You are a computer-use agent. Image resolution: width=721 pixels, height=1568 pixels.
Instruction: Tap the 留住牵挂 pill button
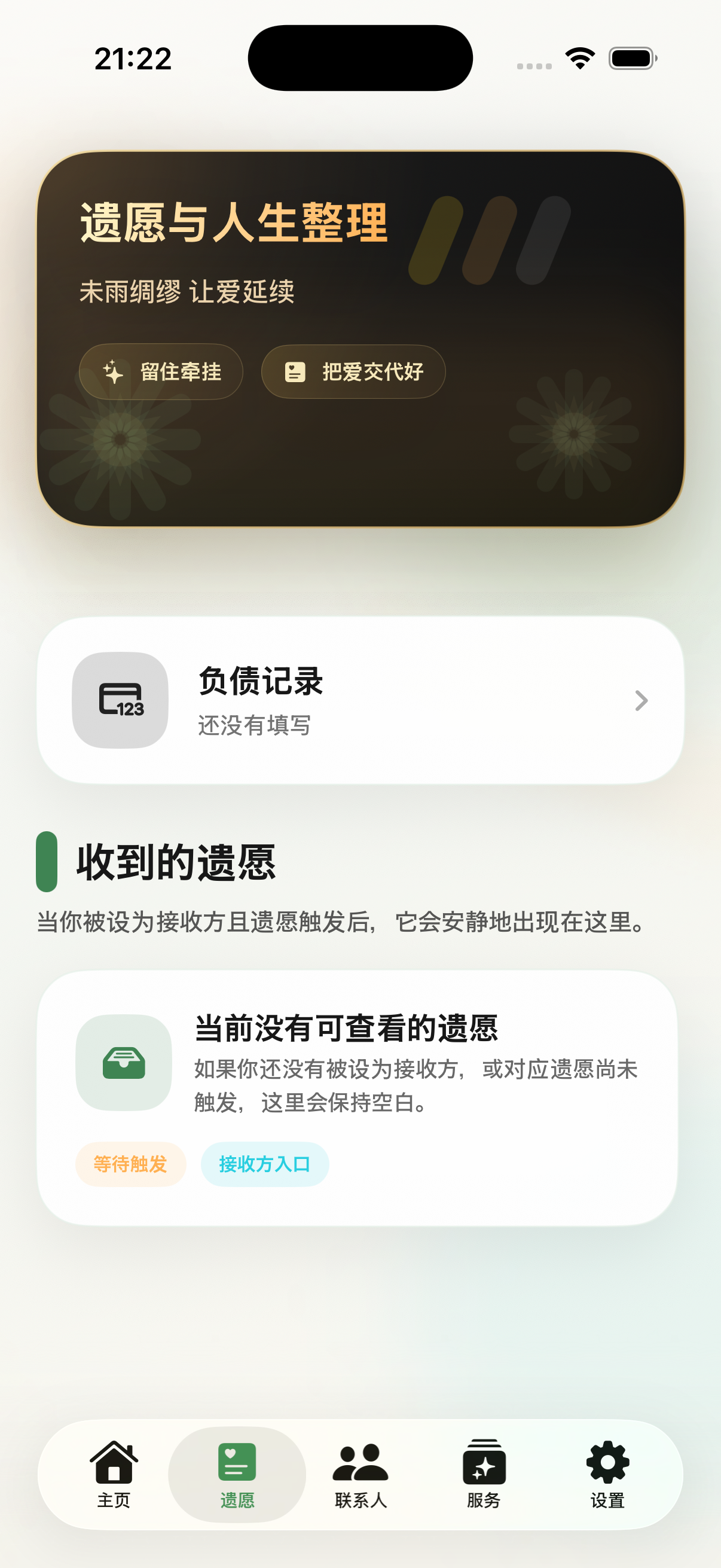tap(161, 371)
